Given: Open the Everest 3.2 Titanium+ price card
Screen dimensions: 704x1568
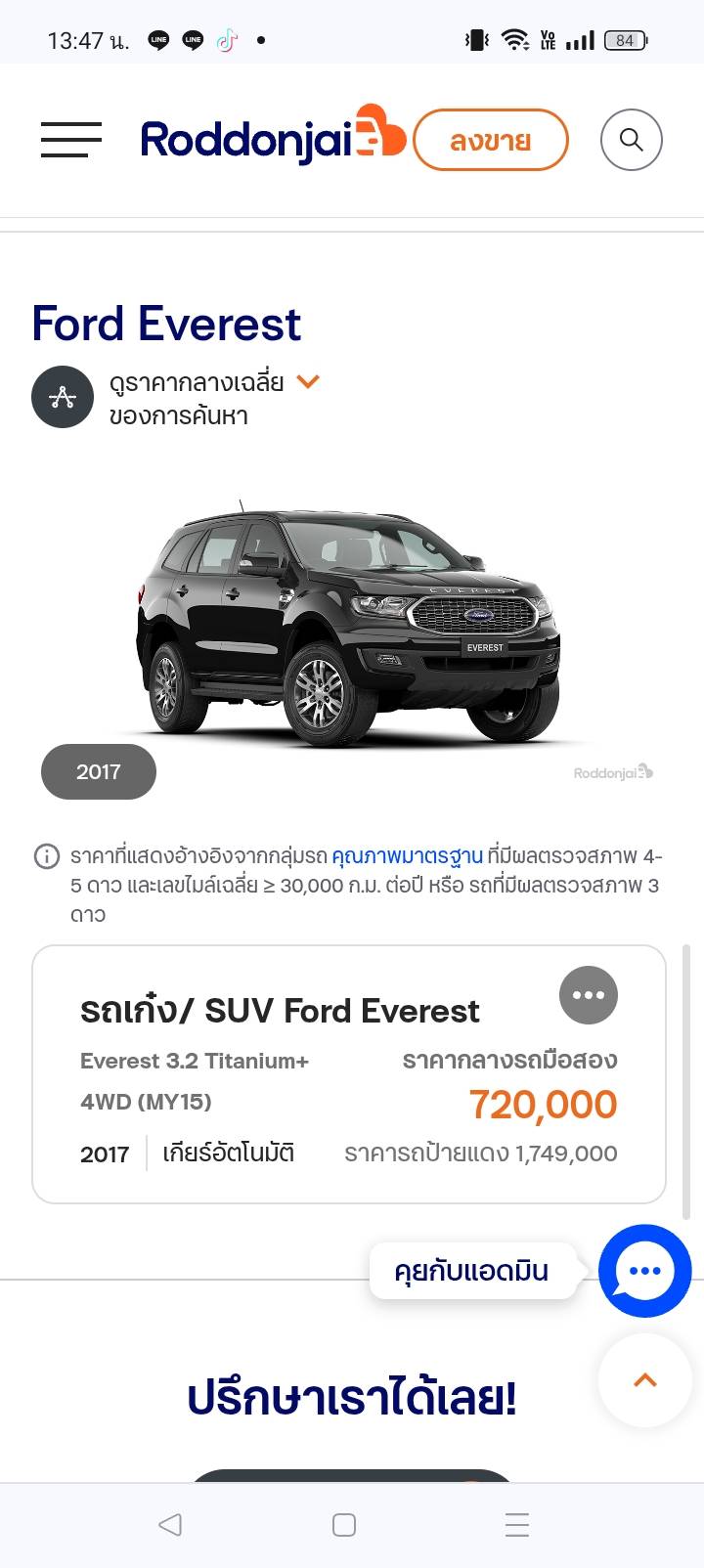Looking at the screenshot, I should coord(349,1074).
